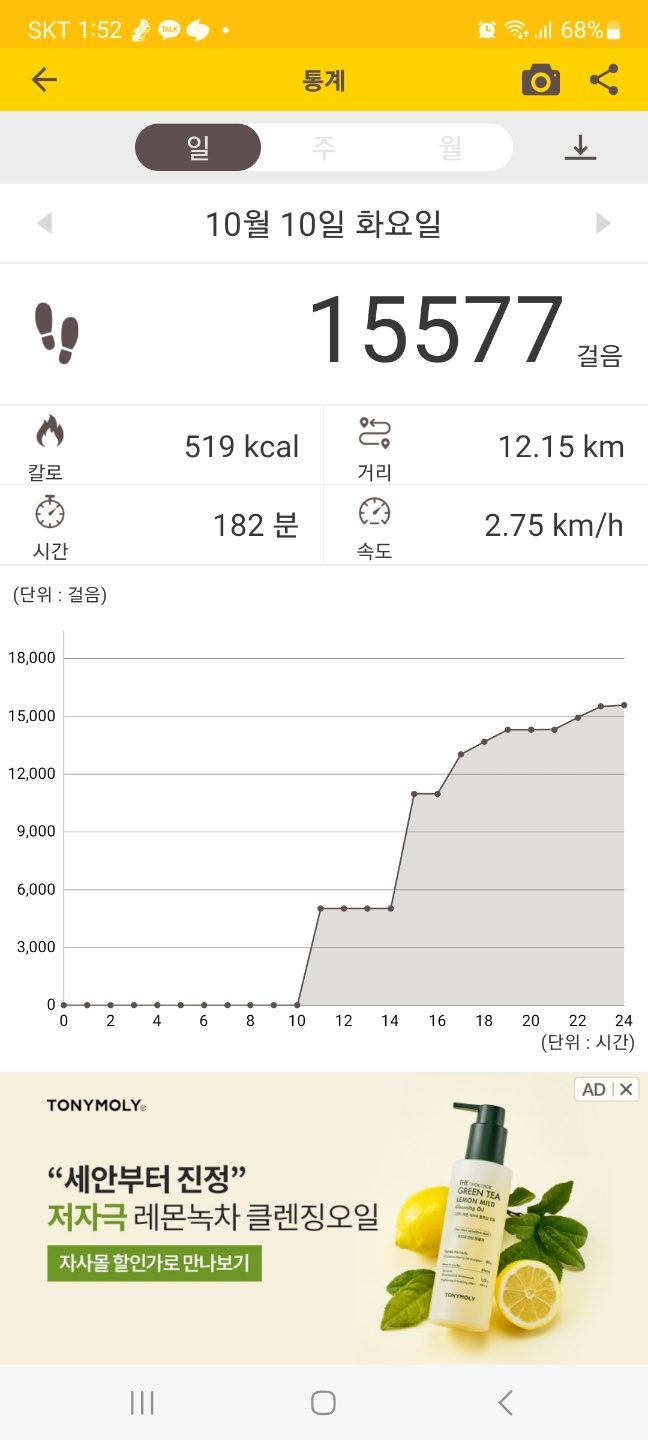The width and height of the screenshot is (648, 1440).
Task: Download the statistics data
Action: 580,148
